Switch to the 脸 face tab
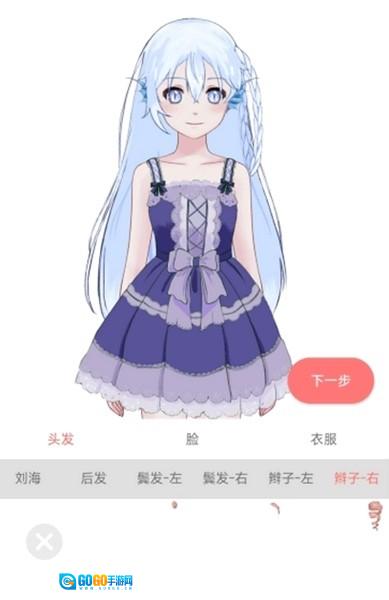 click(192, 439)
